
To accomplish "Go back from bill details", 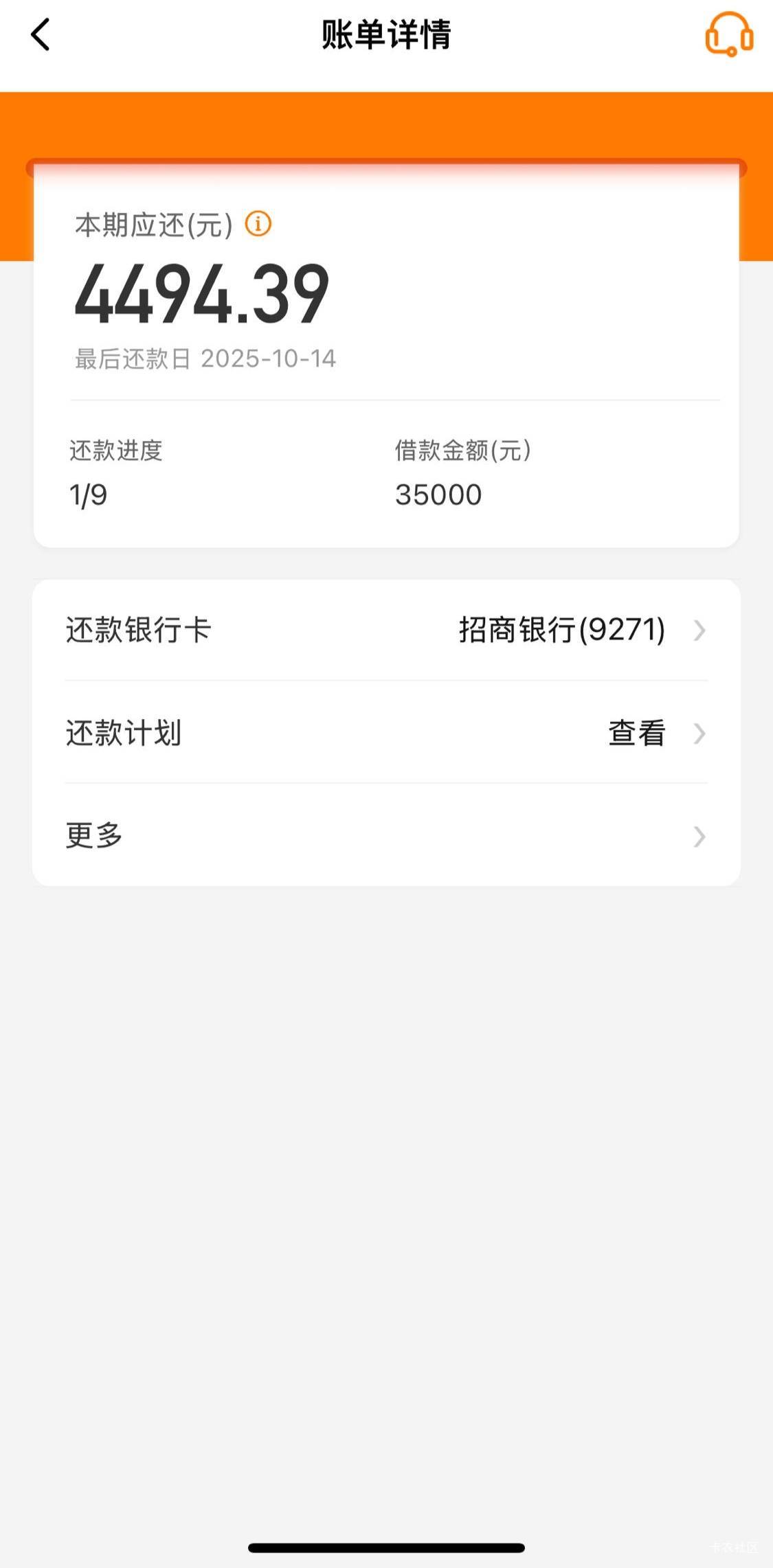I will (x=41, y=34).
